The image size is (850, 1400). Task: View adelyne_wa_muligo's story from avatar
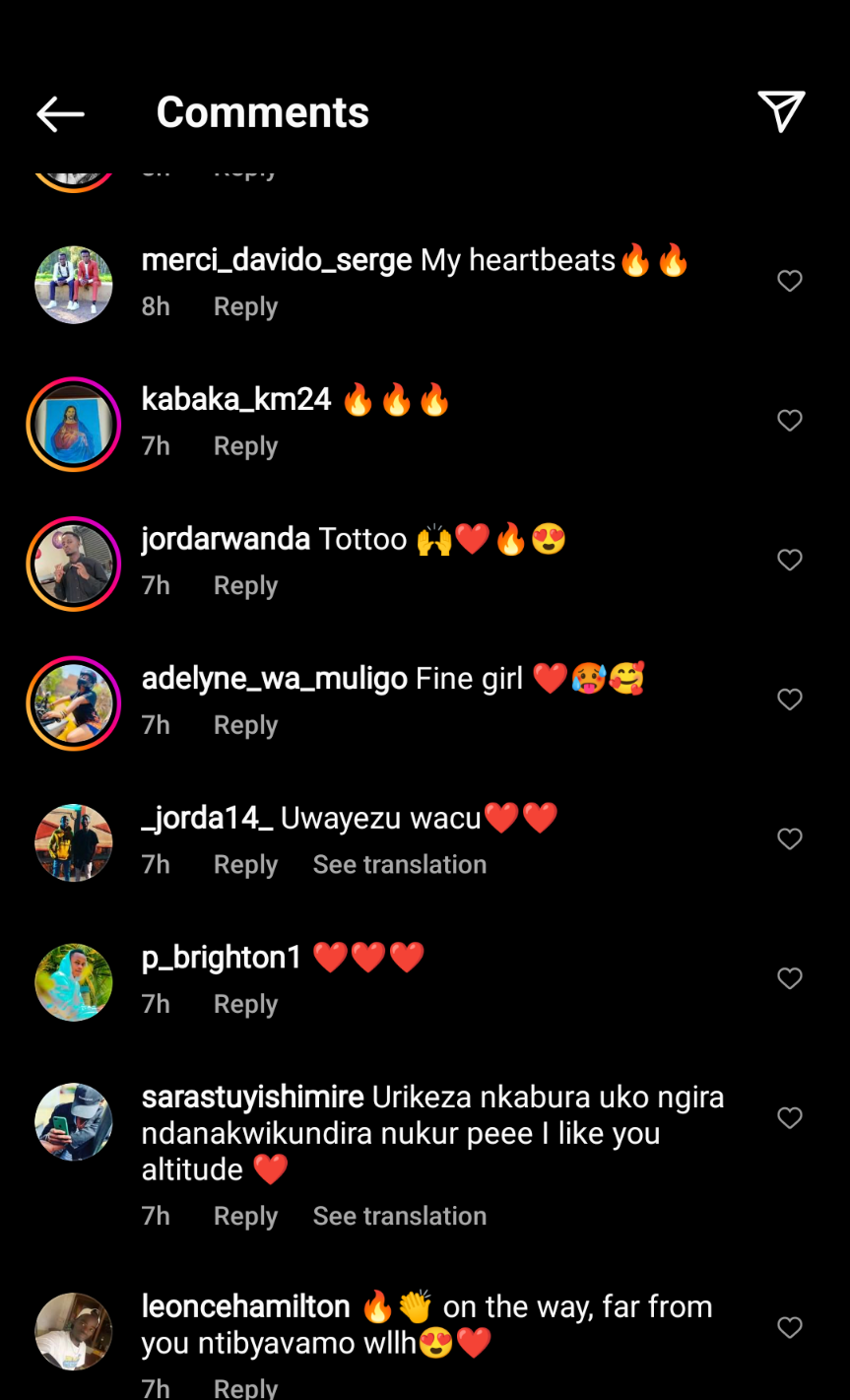click(x=74, y=703)
